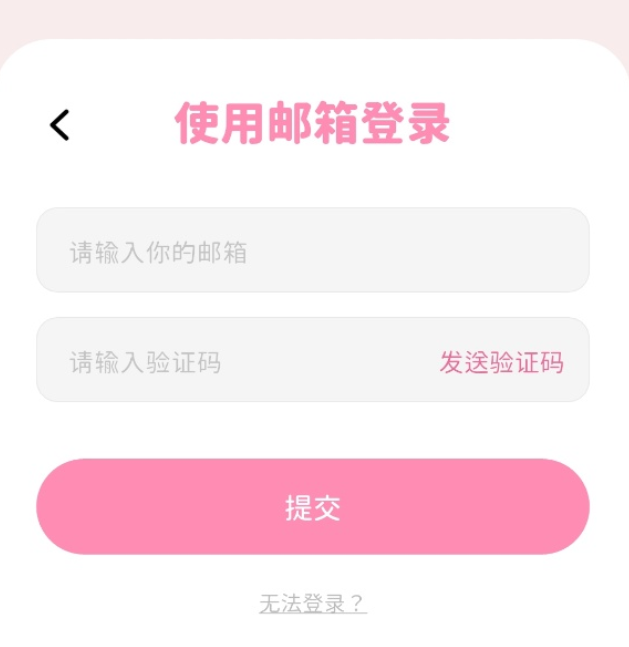Screen dimensions: 629x647
Task: Tap the email address input field
Action: 312,251
